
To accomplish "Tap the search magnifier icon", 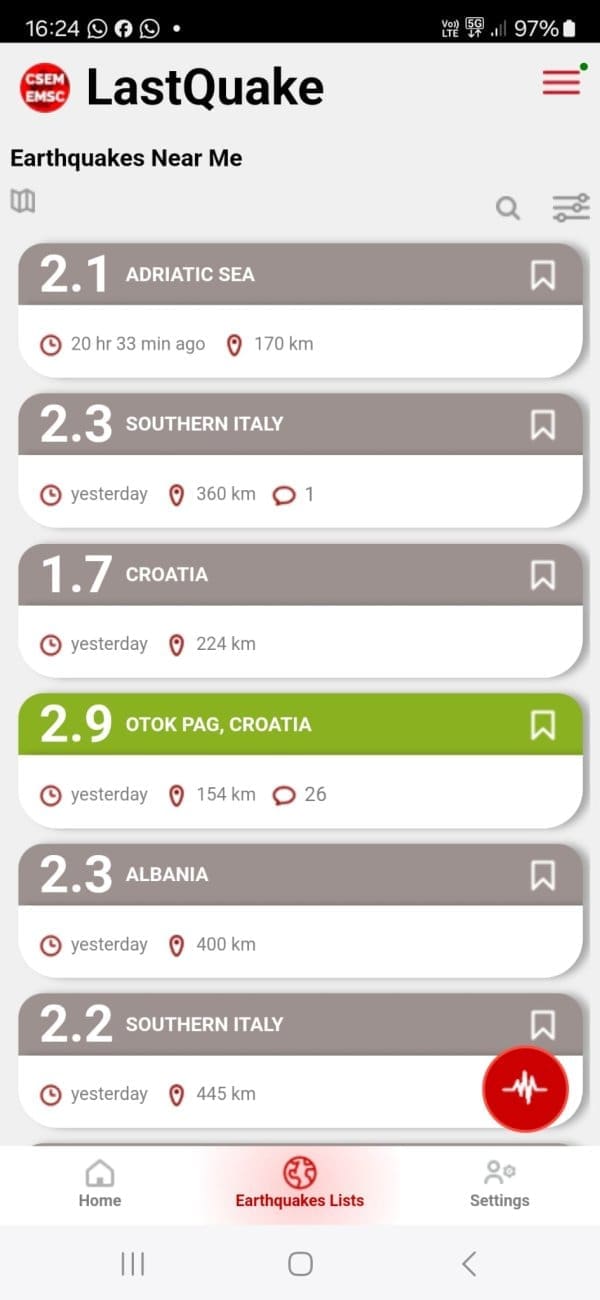I will pos(508,208).
